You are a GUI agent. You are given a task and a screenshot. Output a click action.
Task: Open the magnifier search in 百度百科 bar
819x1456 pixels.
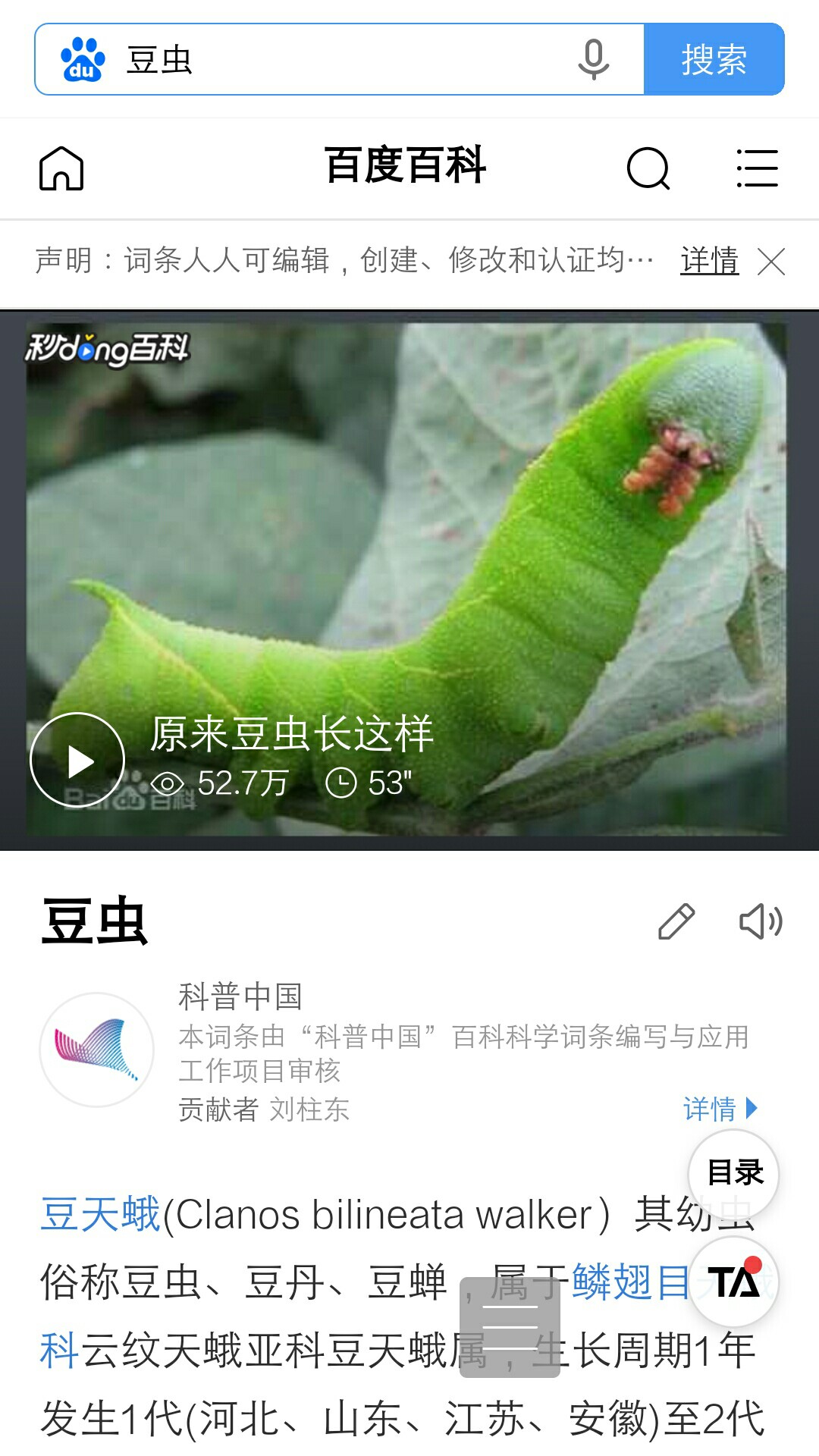click(648, 168)
